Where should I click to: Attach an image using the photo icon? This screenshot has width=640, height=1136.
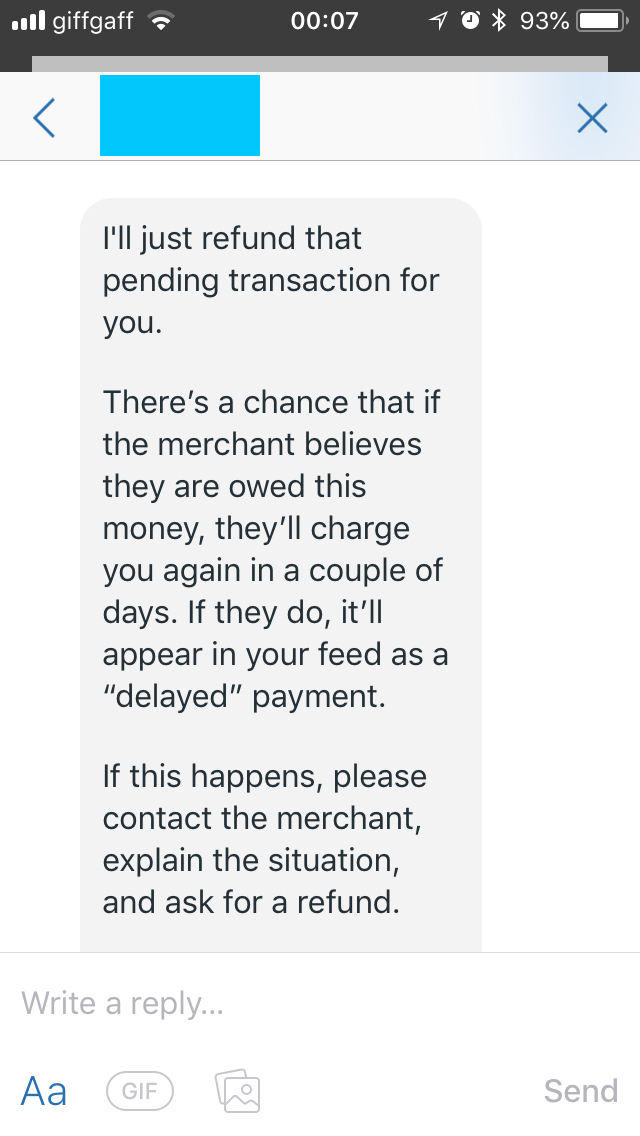pyautogui.click(x=238, y=1091)
